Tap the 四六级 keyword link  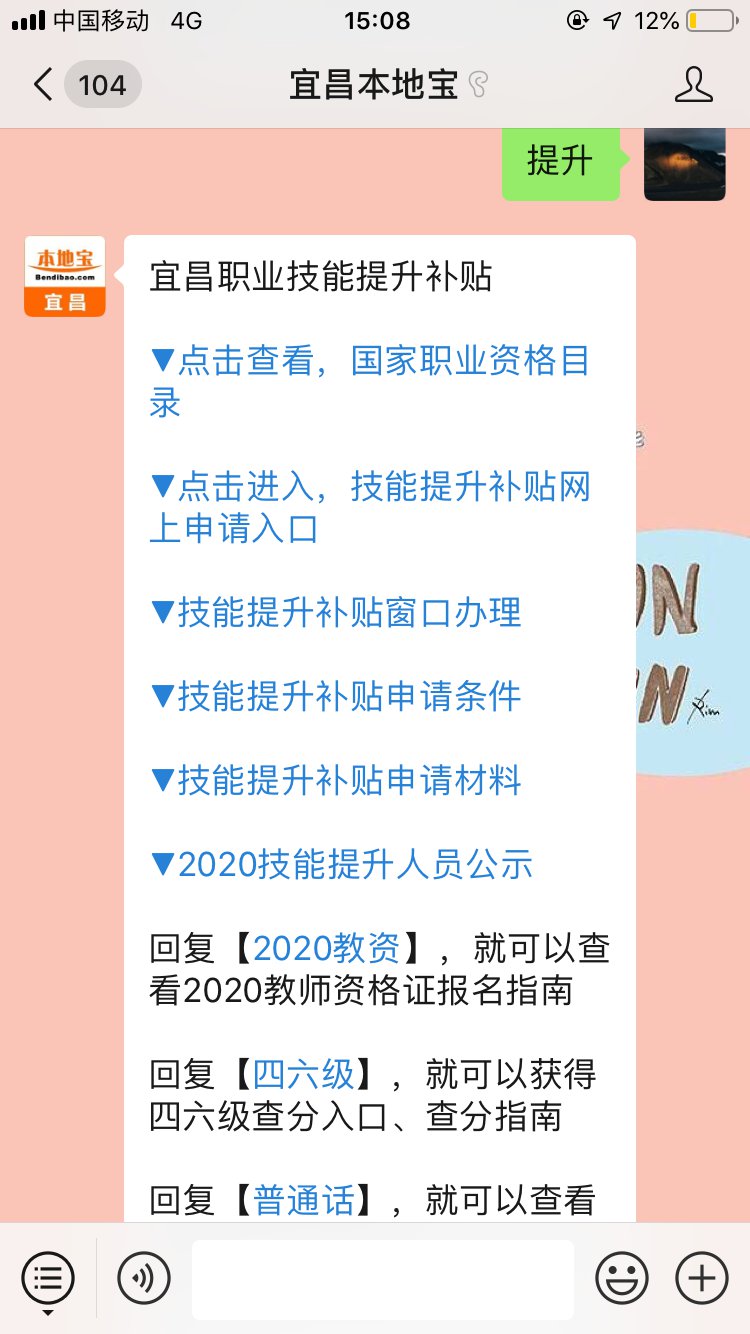[x=304, y=1074]
